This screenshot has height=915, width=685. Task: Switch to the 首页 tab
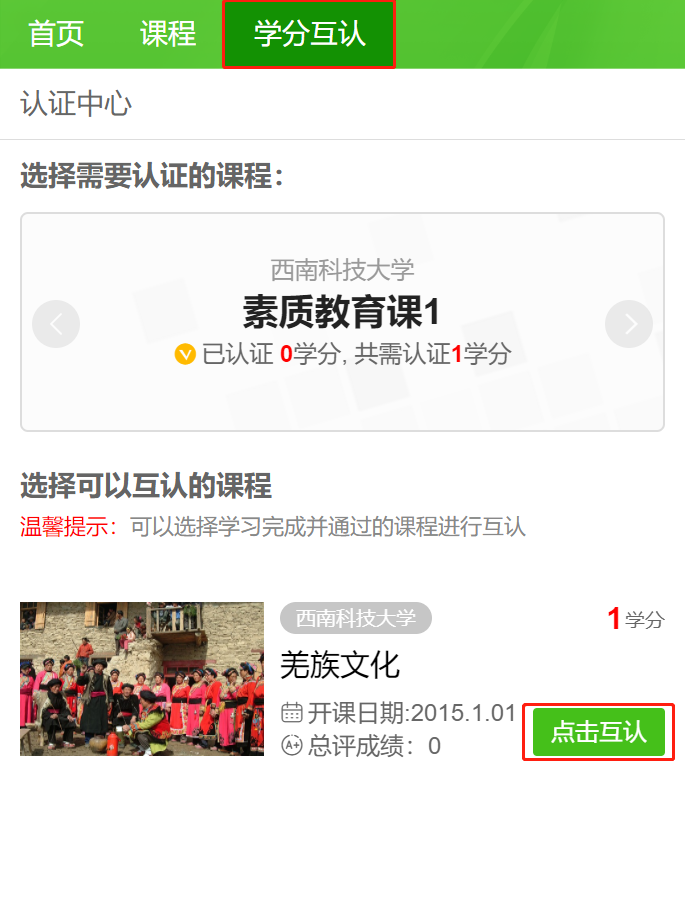click(56, 34)
